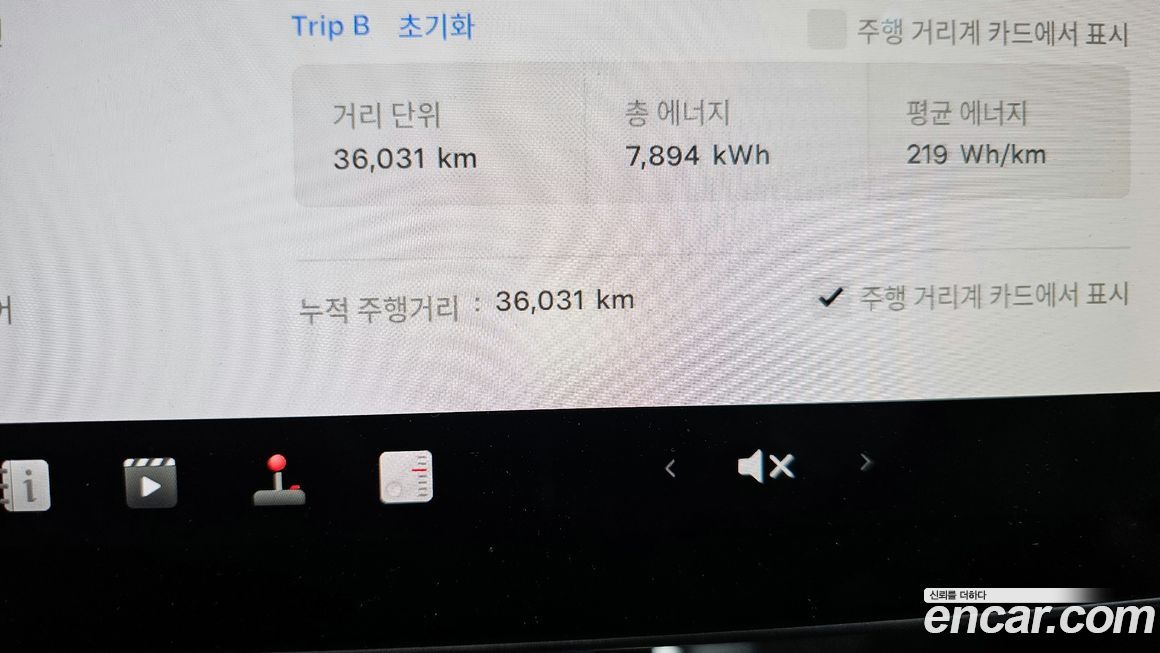The image size is (1160, 653).
Task: Raise volume with right arrow
Action: pyautogui.click(x=866, y=462)
